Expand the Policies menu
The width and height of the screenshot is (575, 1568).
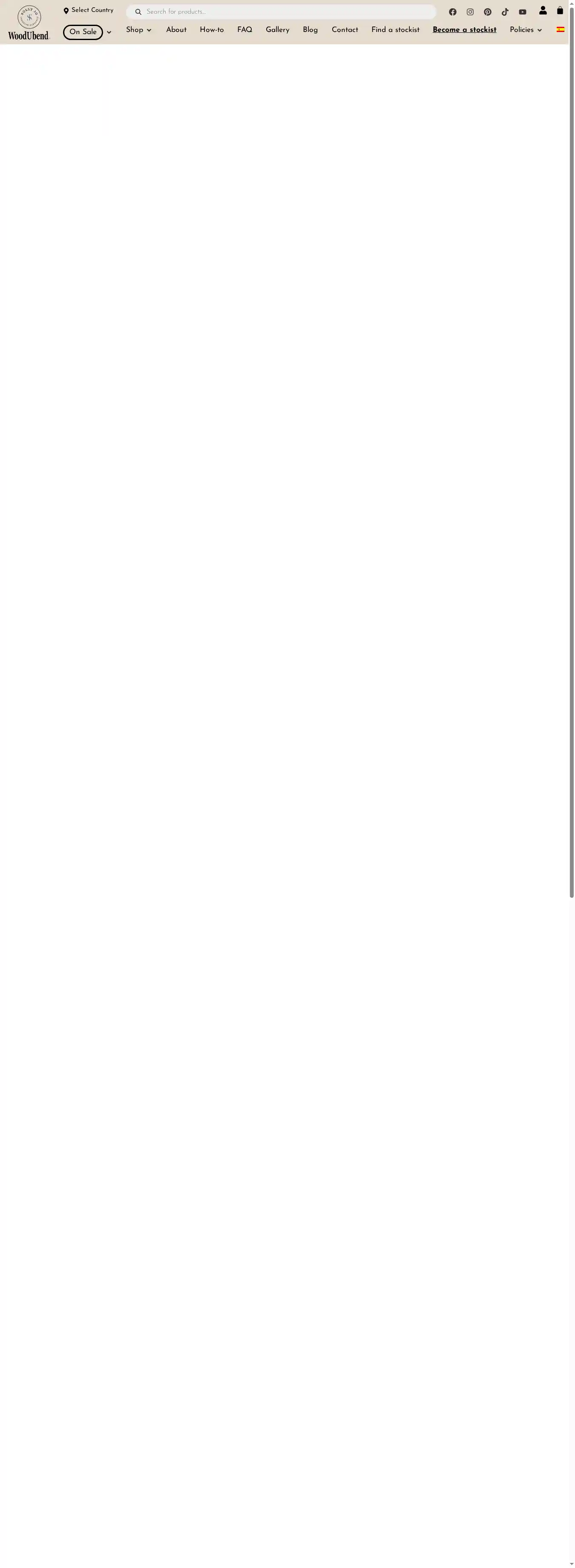[525, 30]
